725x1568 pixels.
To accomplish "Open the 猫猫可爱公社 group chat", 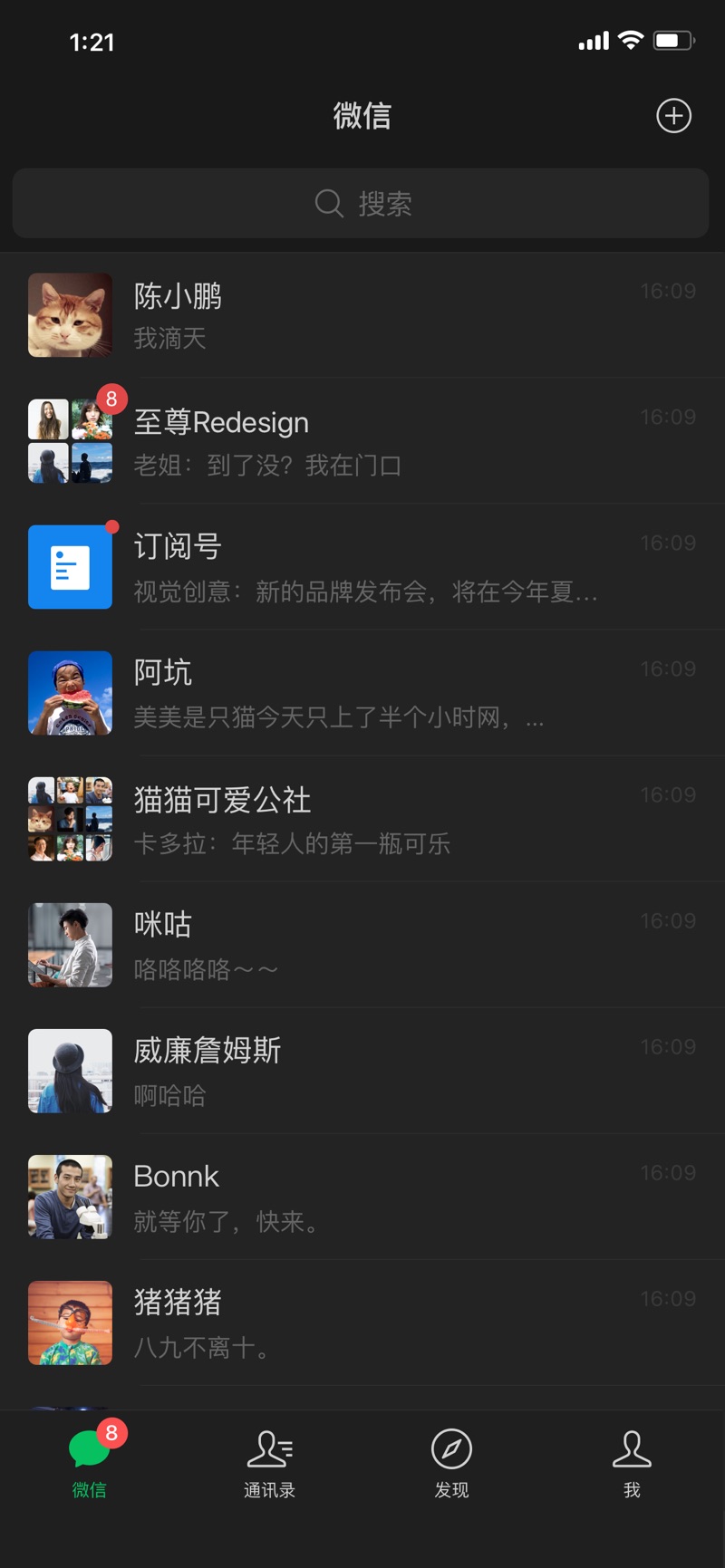I will pyautogui.click(x=362, y=819).
